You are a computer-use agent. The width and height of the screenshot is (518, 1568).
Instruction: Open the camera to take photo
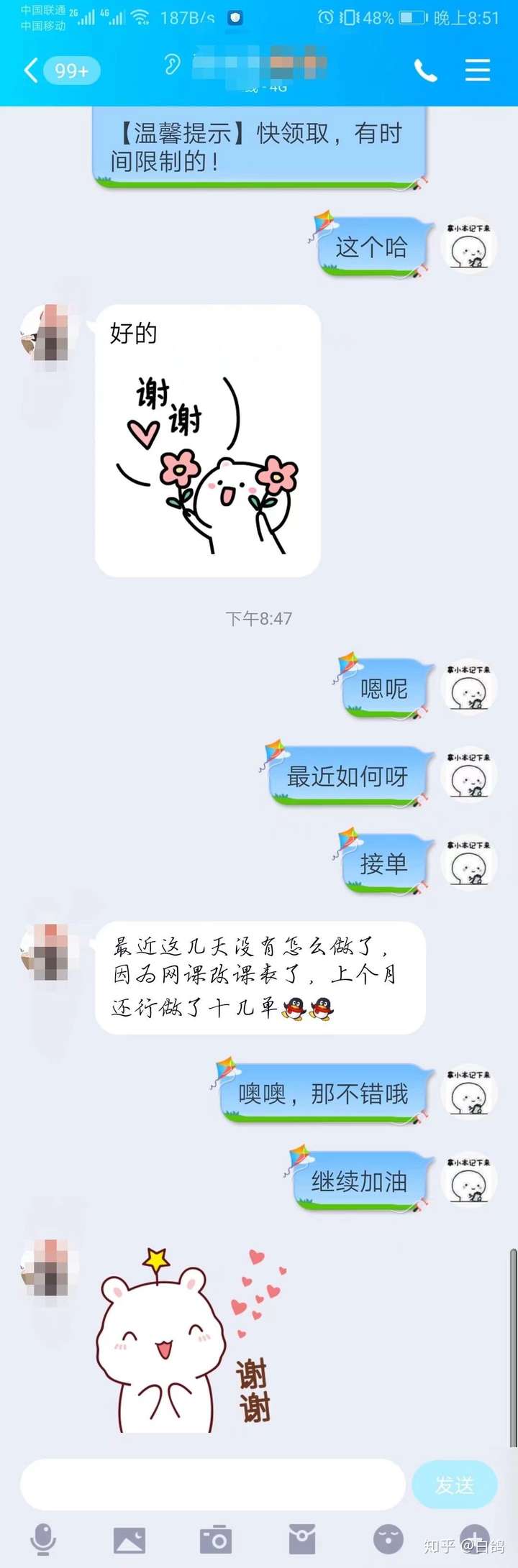point(216,1539)
